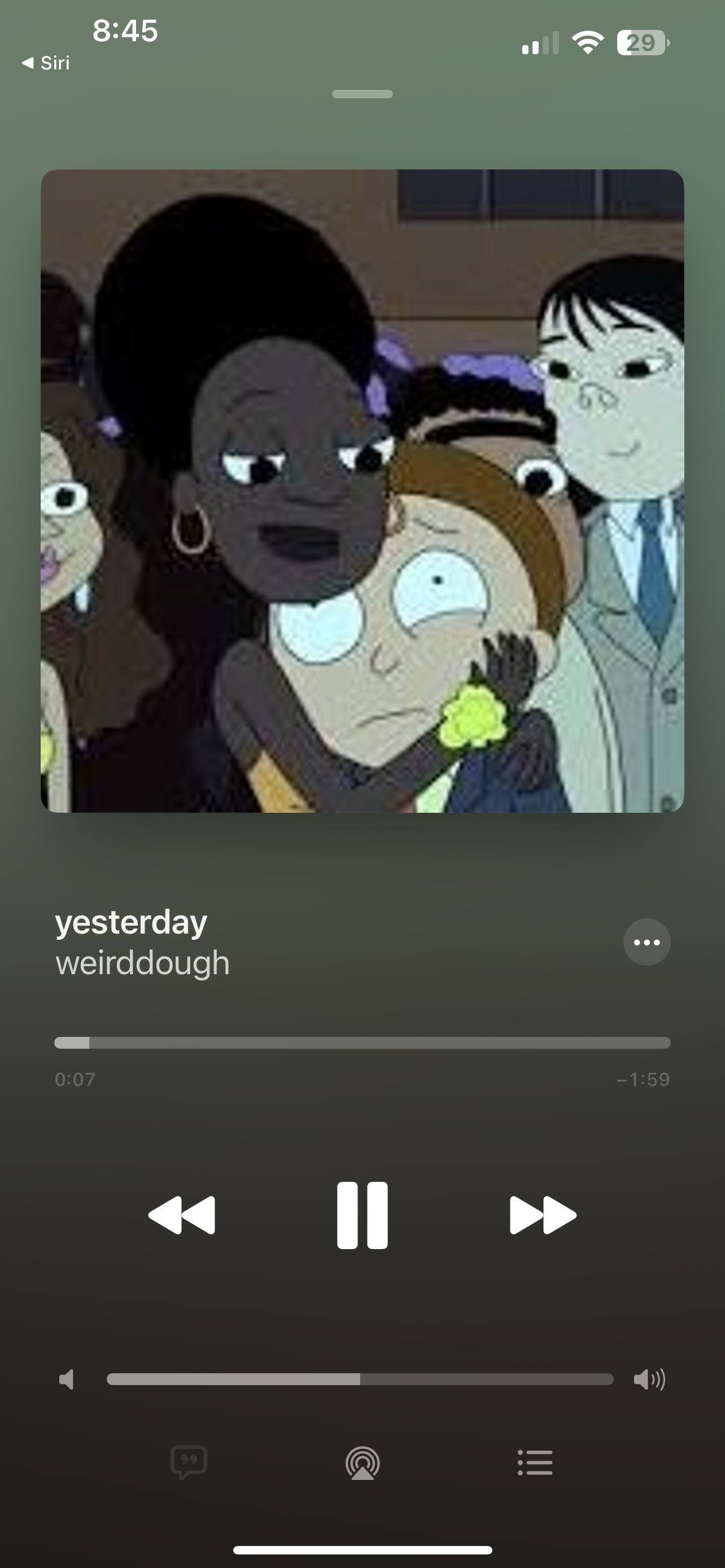Return to Siri via the back link
This screenshot has height=1568, width=725.
(46, 63)
